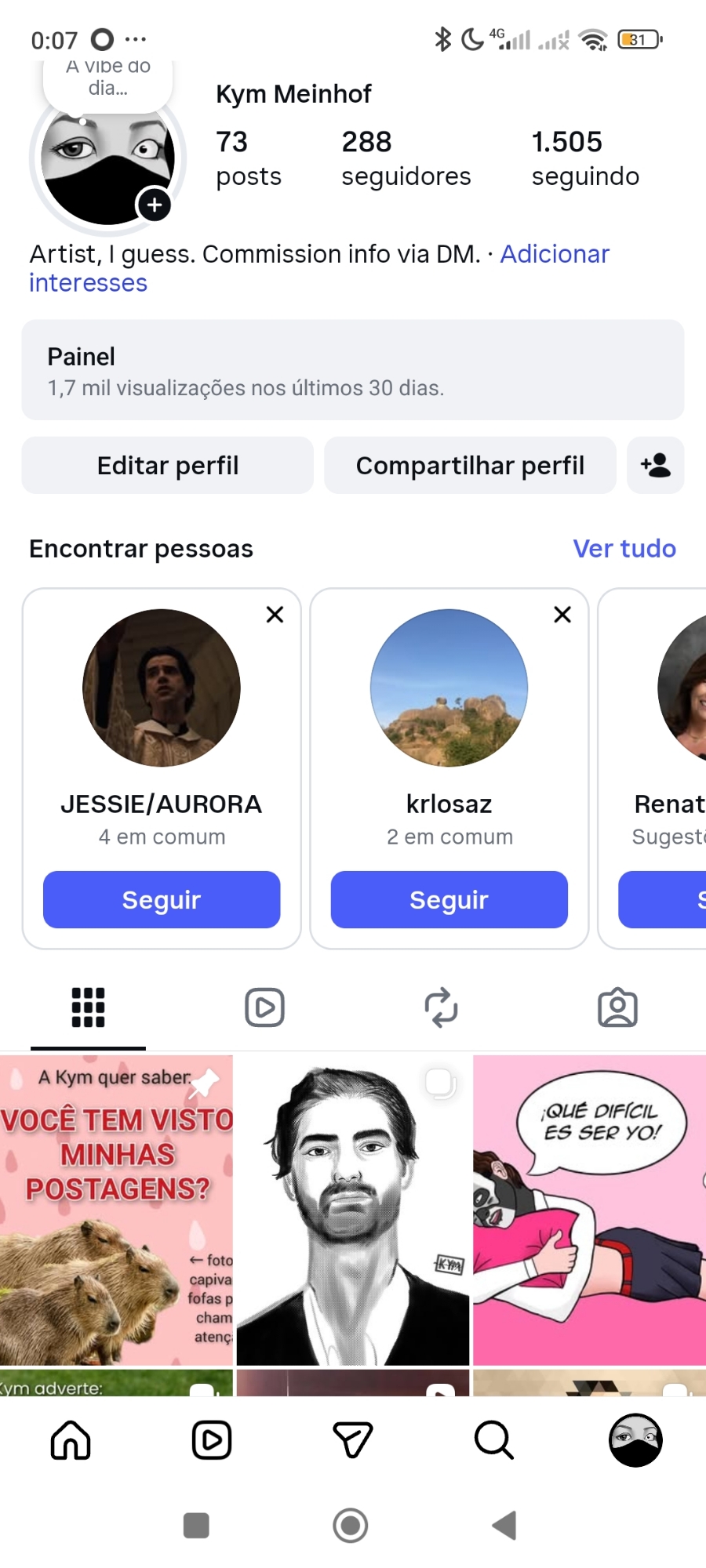This screenshot has width=706, height=1568.
Task: Dismiss the JESSIE/AURORA suggestion
Action: click(275, 615)
